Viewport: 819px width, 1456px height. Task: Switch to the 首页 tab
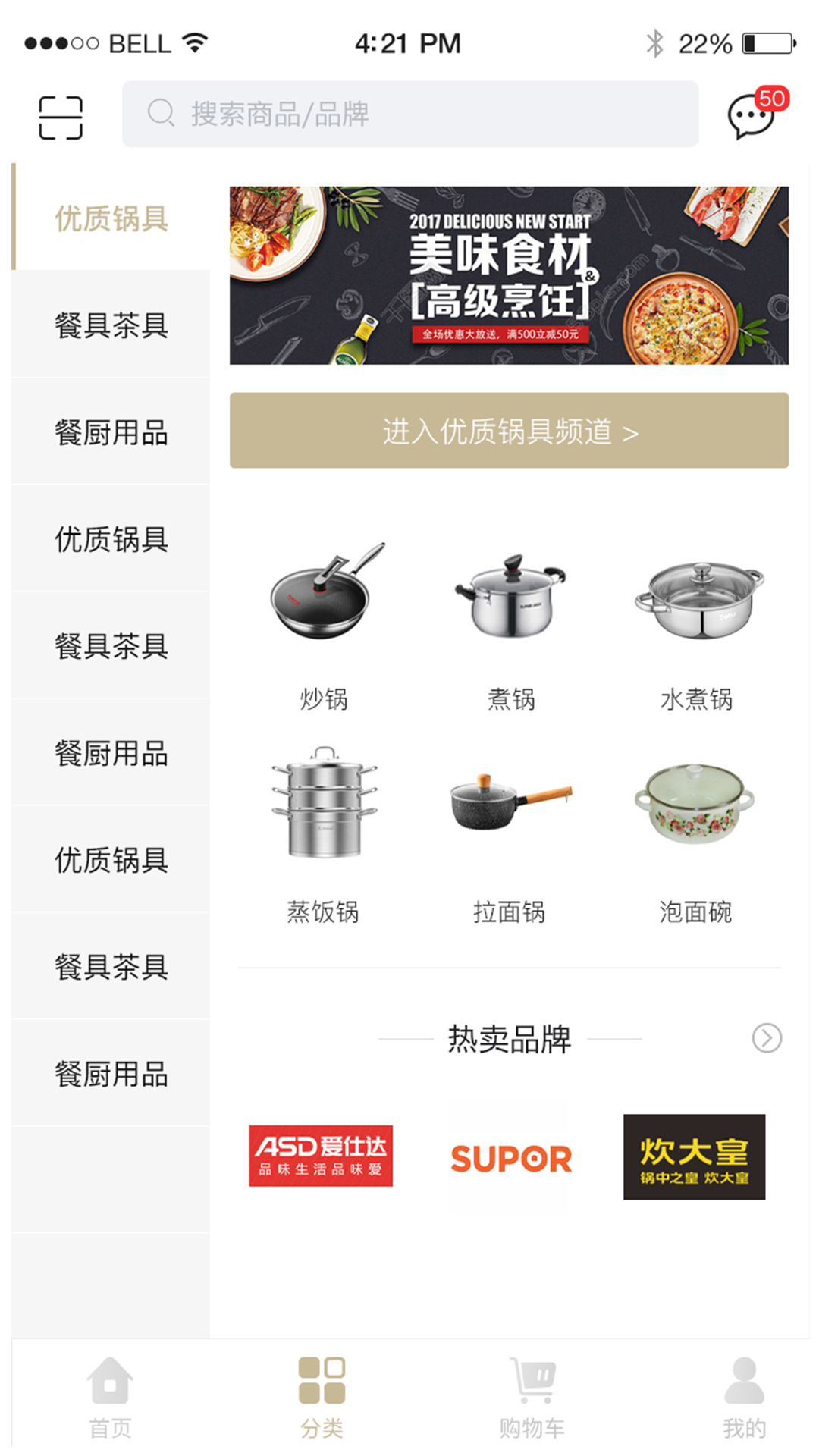tap(111, 1398)
